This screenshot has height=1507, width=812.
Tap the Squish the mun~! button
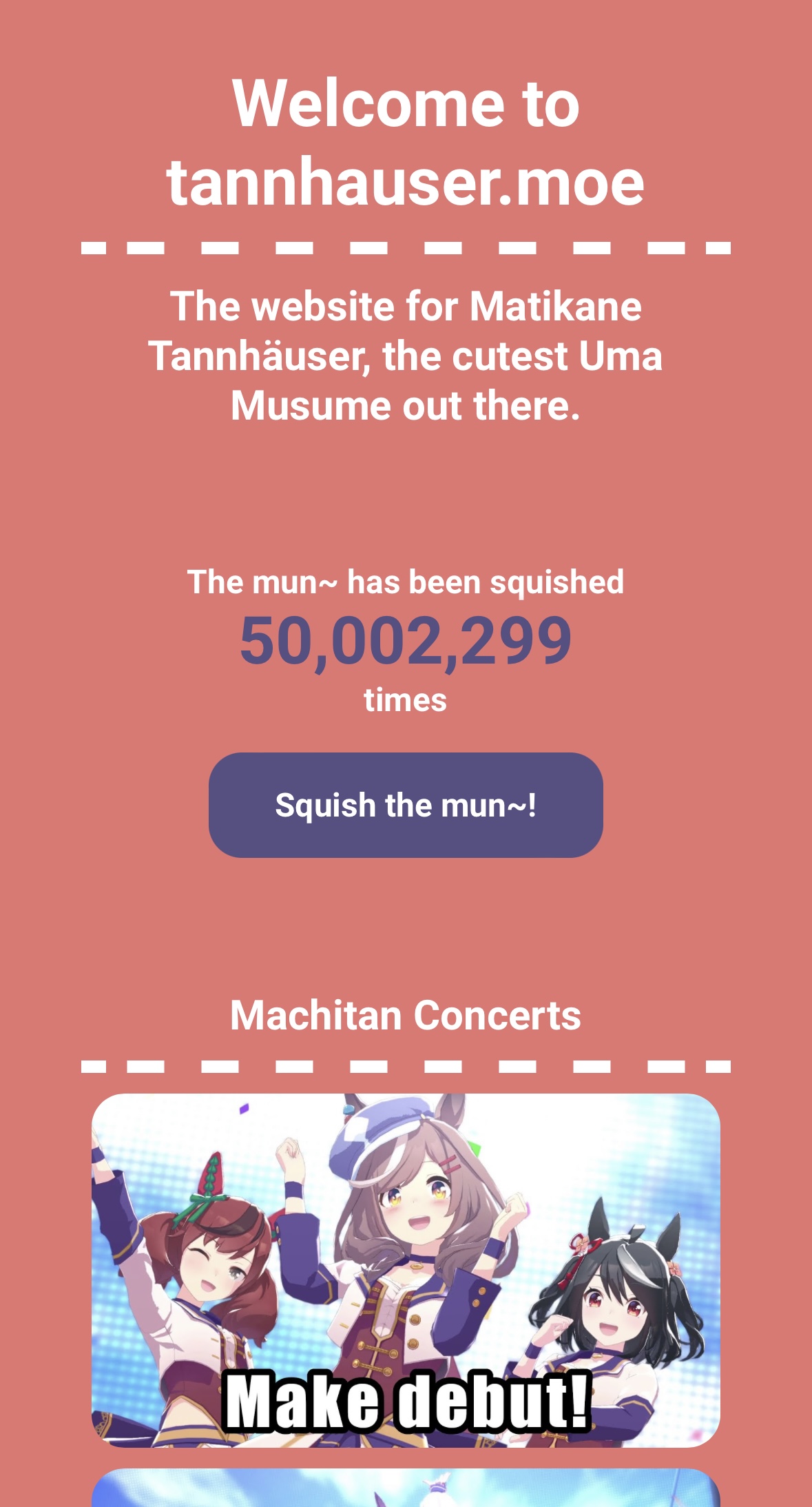(x=406, y=805)
